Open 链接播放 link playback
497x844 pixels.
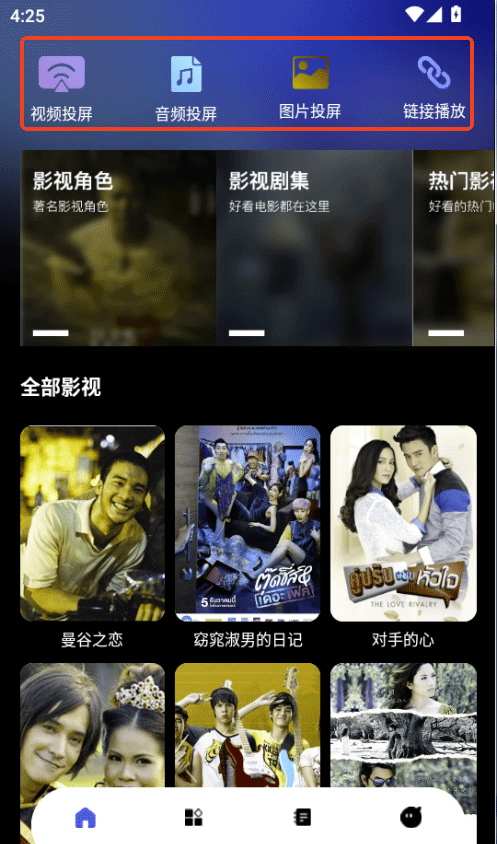(x=434, y=87)
